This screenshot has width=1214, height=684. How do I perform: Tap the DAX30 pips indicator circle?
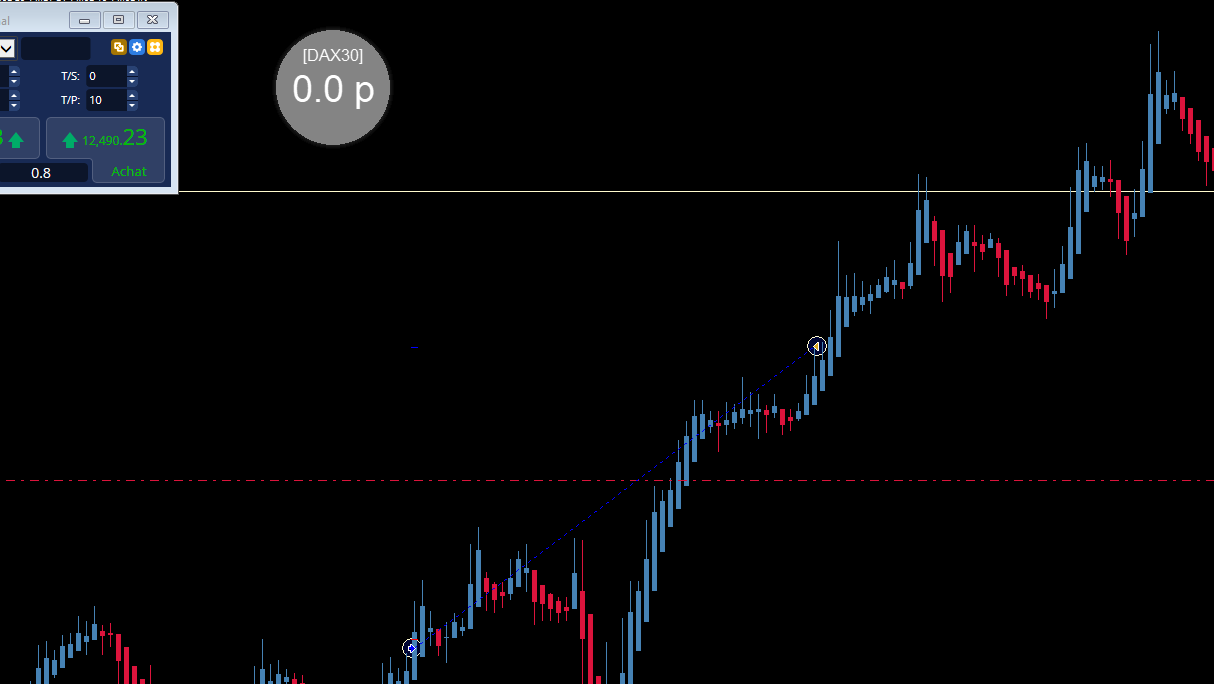click(x=333, y=87)
